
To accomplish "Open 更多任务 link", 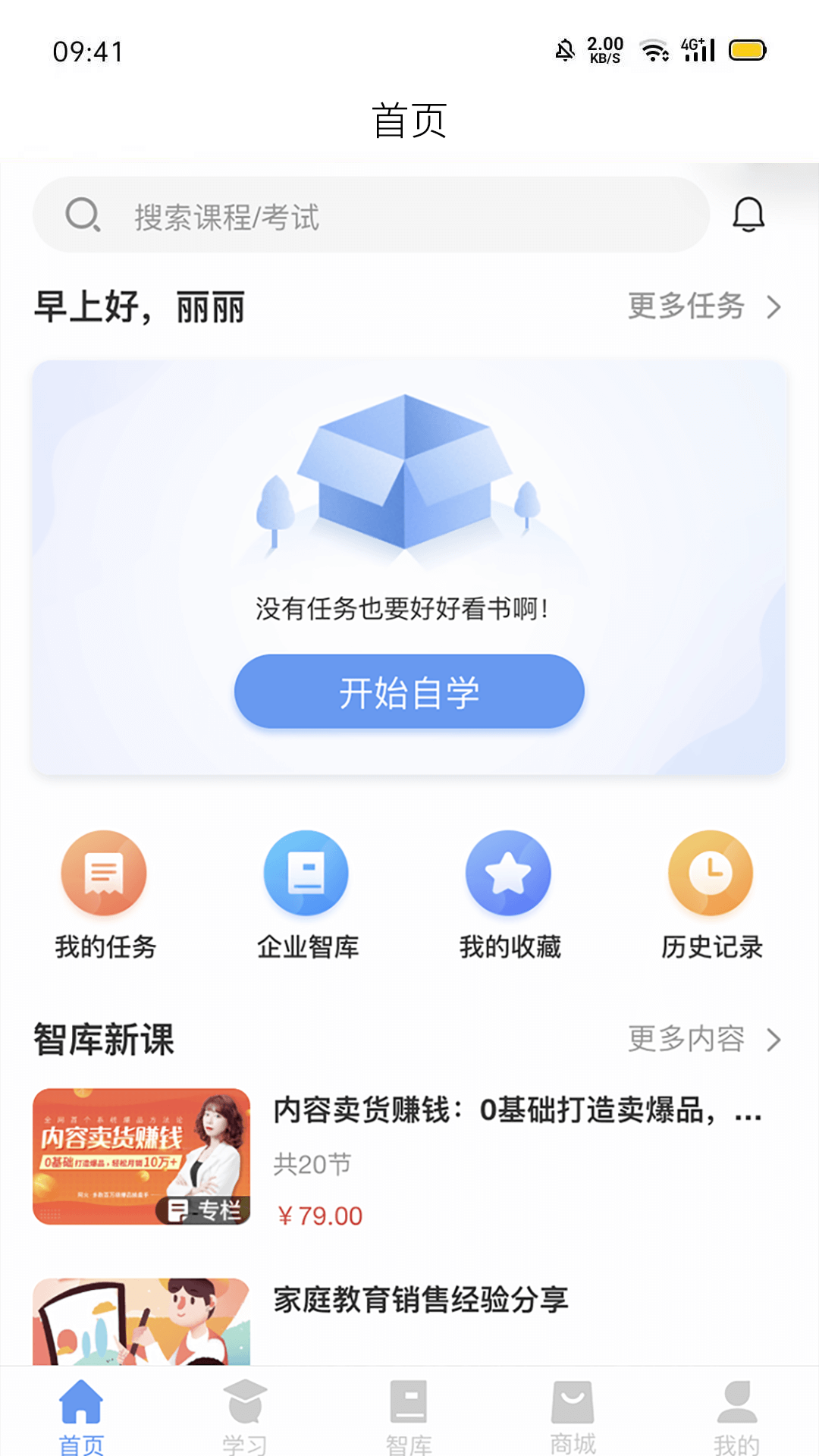I will point(704,306).
